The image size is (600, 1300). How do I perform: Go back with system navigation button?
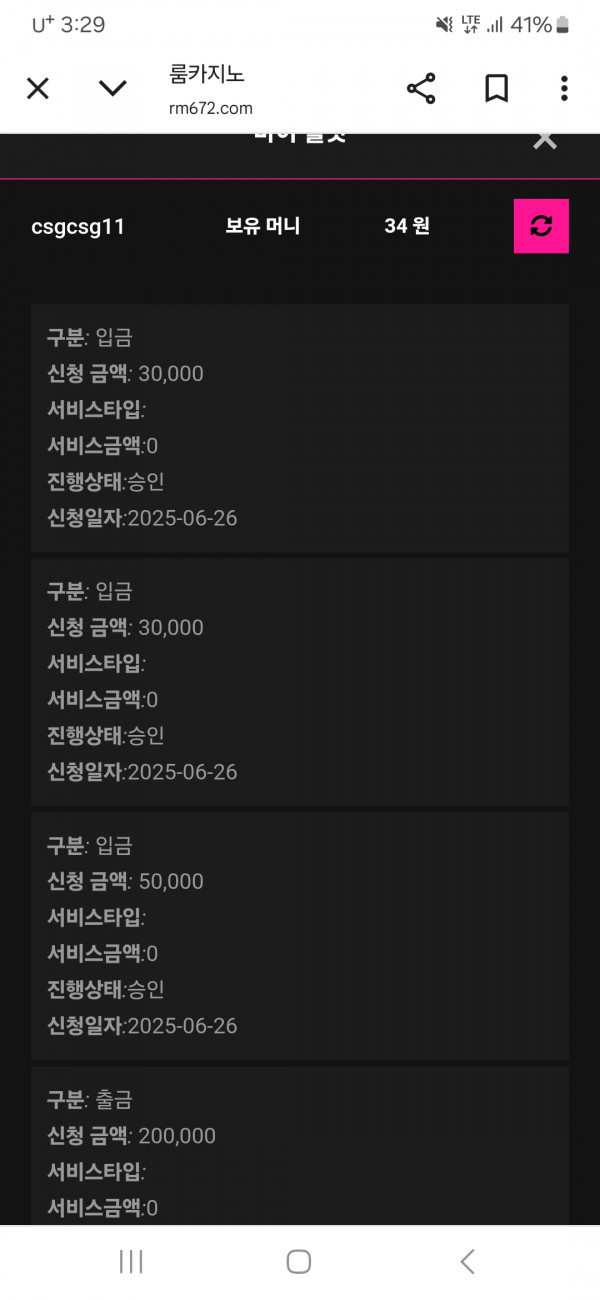(x=467, y=1261)
